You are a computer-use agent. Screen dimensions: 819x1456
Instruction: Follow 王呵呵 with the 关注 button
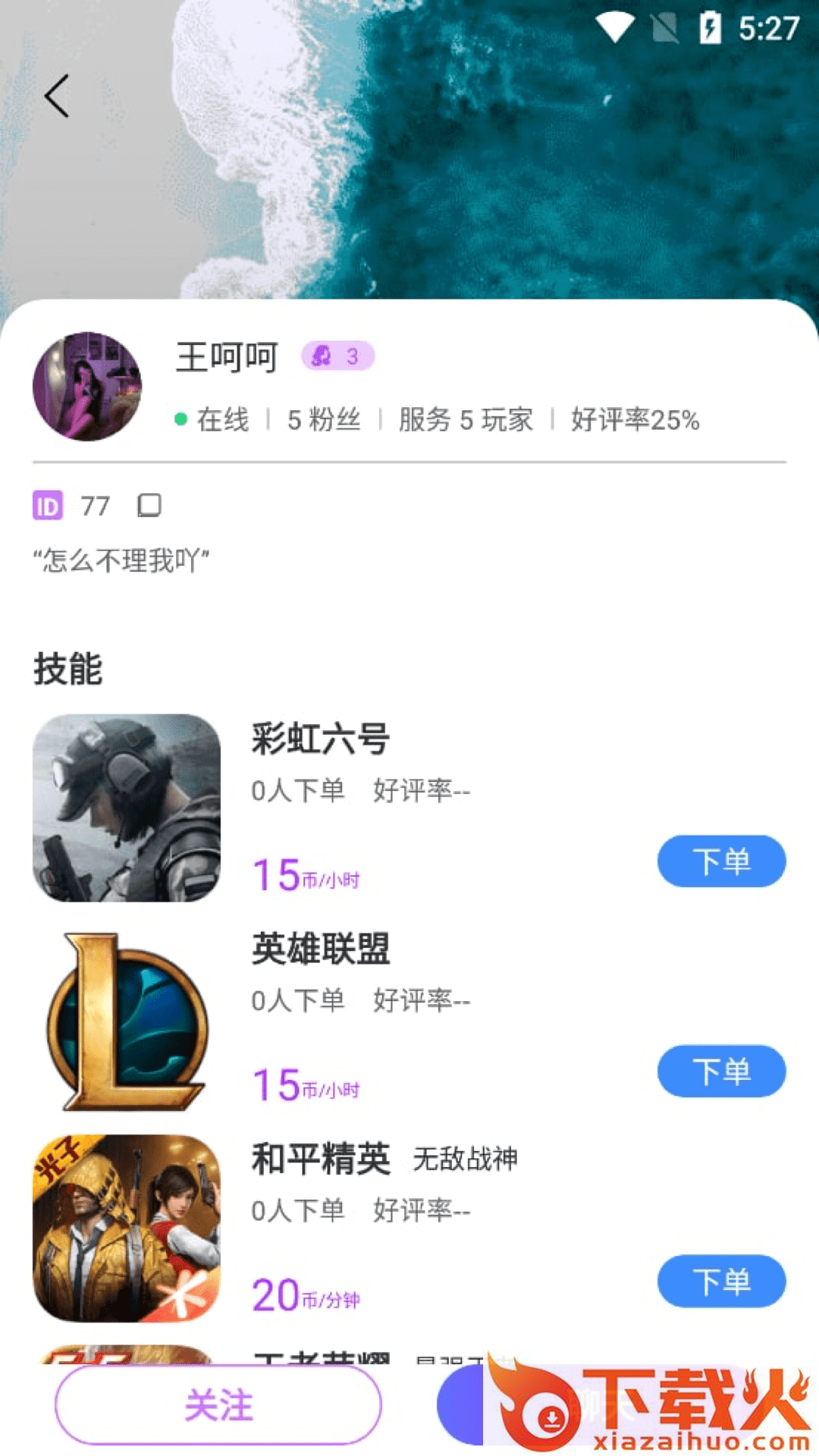click(218, 1405)
